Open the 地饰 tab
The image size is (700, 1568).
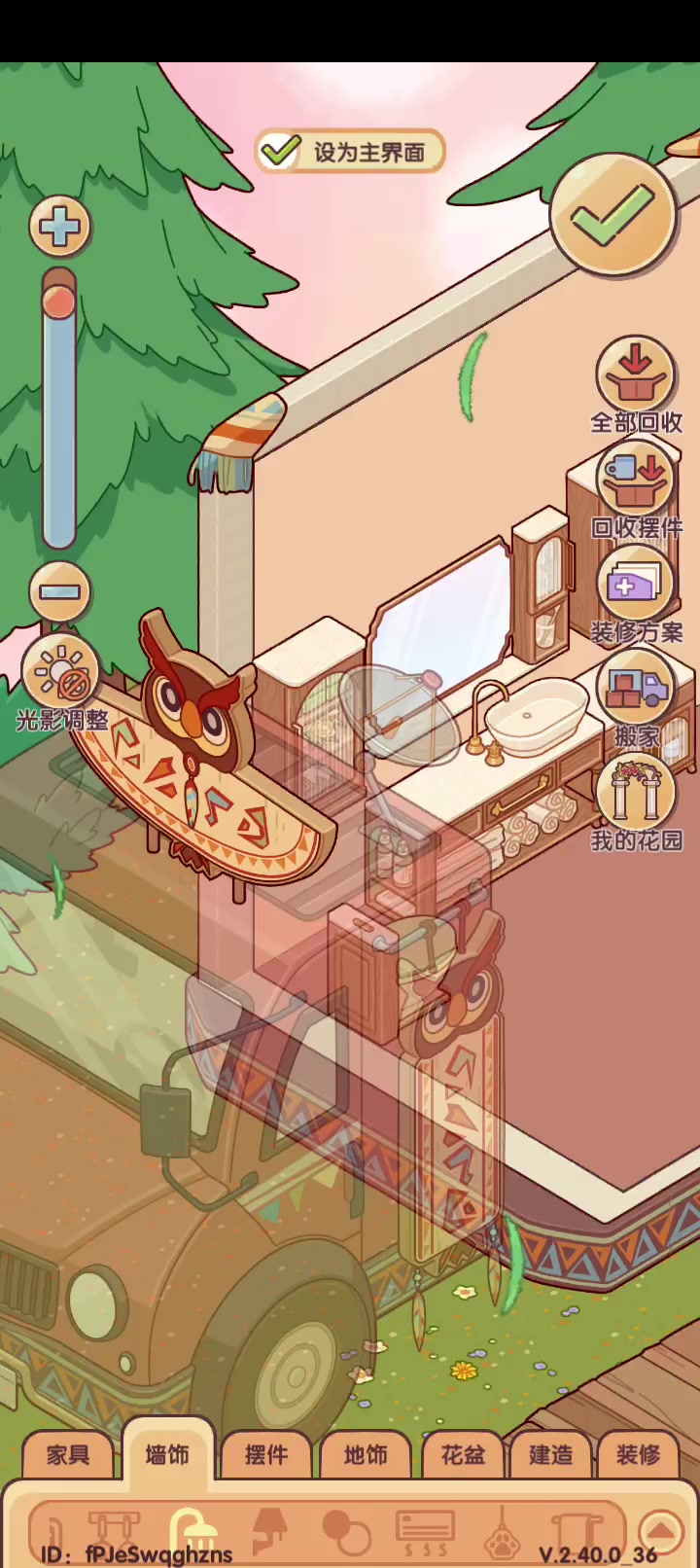pos(366,1455)
